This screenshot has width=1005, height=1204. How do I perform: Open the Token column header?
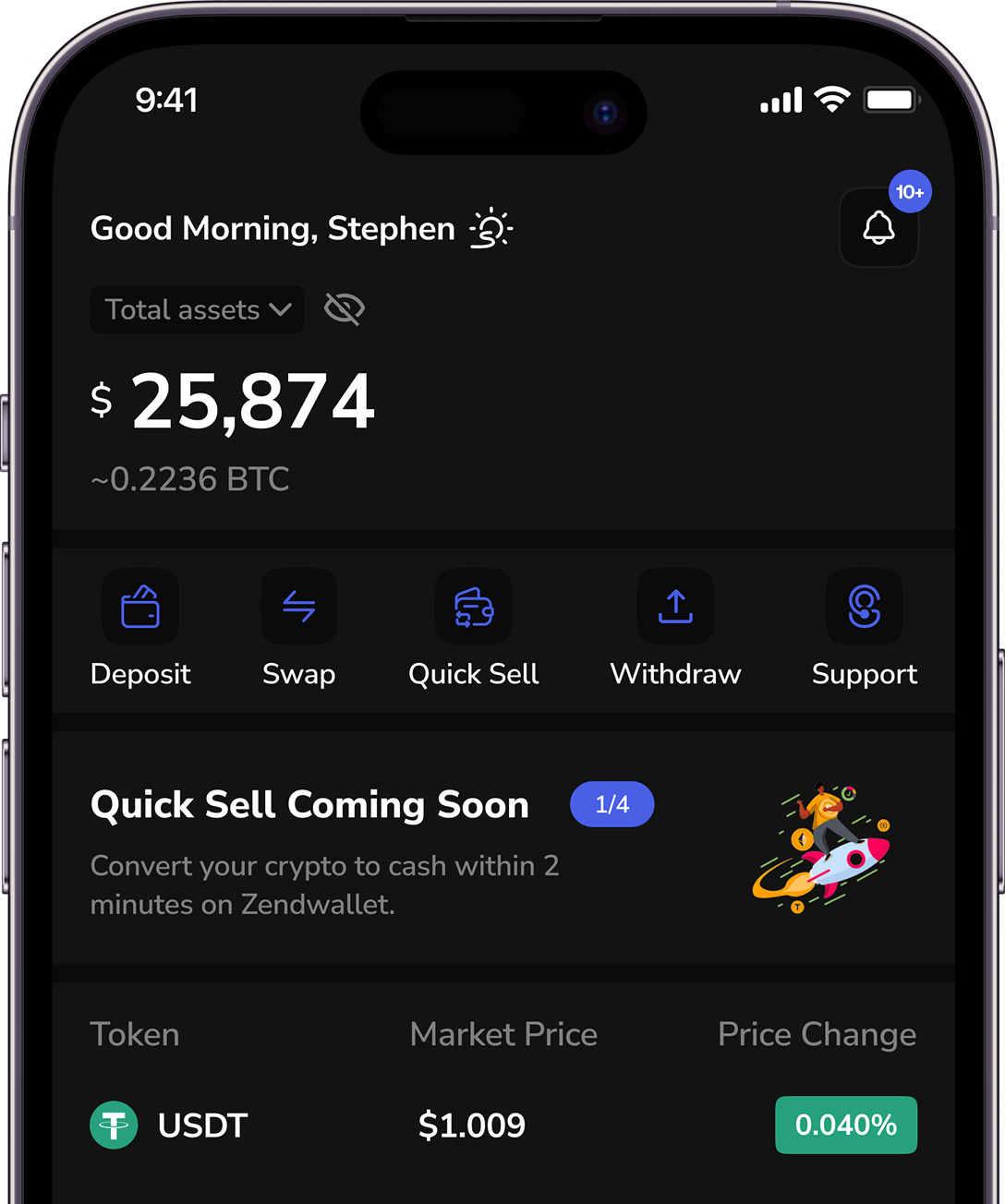tap(134, 1034)
